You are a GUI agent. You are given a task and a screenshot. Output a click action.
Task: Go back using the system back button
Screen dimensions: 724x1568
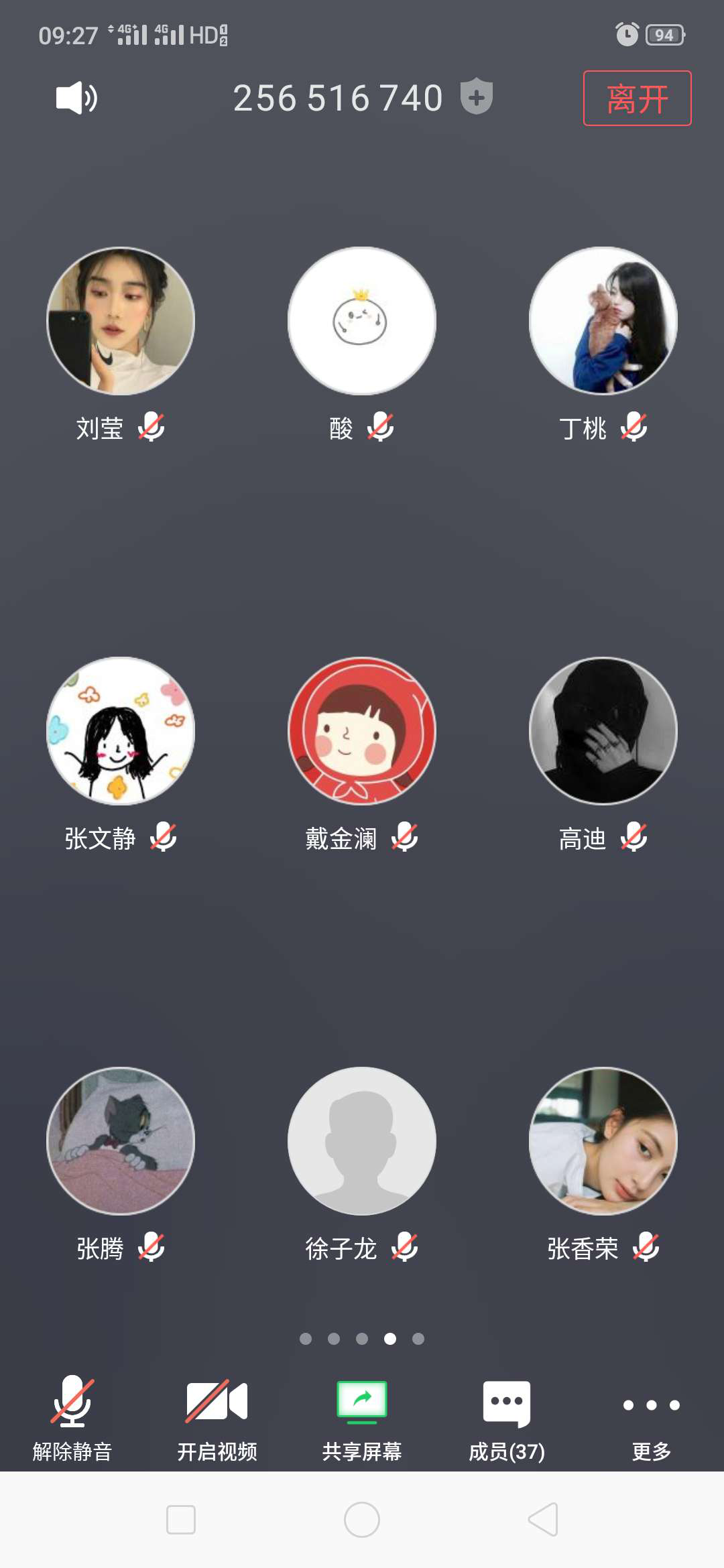[x=543, y=1519]
